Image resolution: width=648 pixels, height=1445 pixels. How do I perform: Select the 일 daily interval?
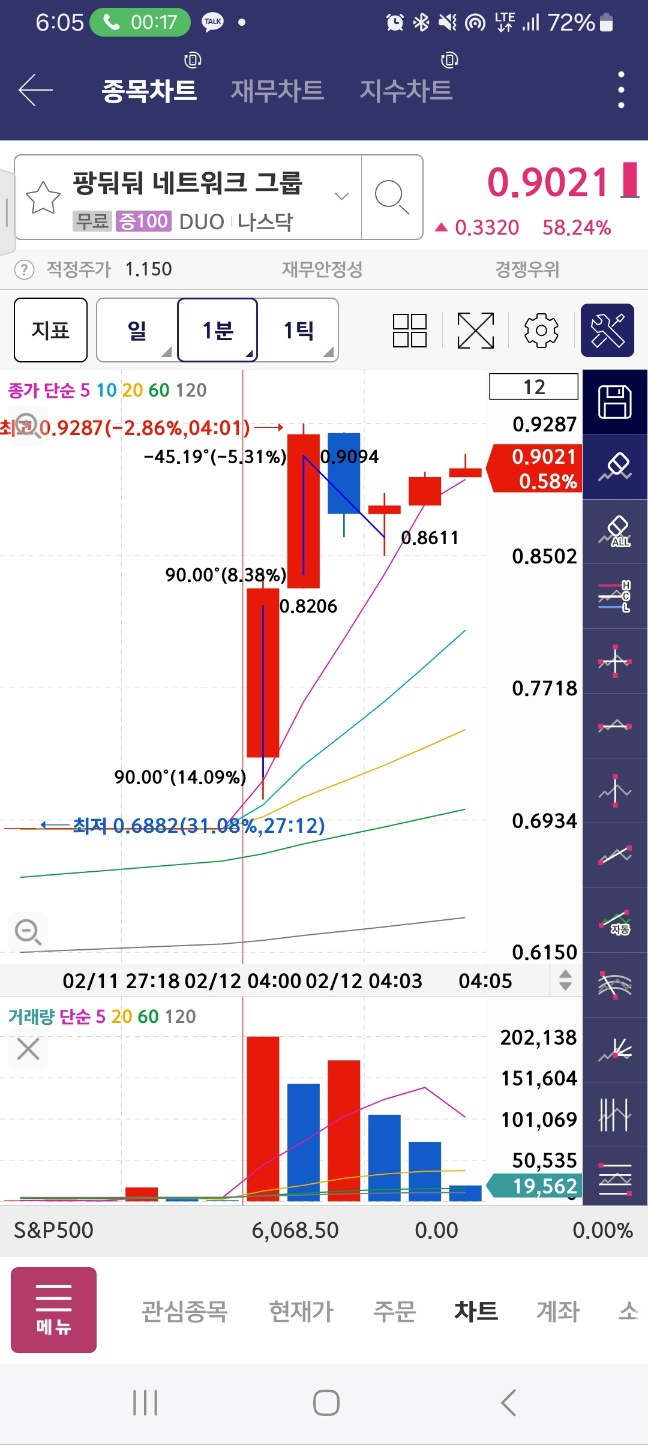[x=137, y=330]
